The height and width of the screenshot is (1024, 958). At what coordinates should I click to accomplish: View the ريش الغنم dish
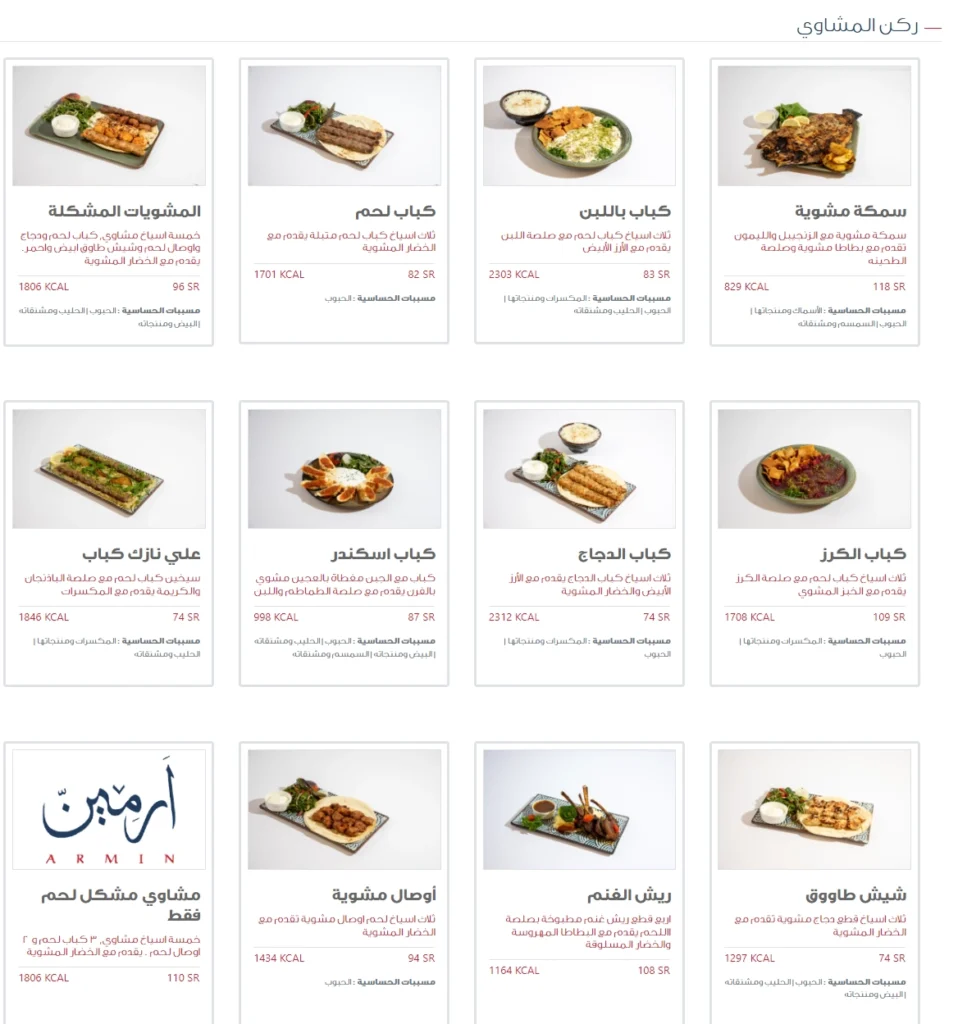point(579,885)
